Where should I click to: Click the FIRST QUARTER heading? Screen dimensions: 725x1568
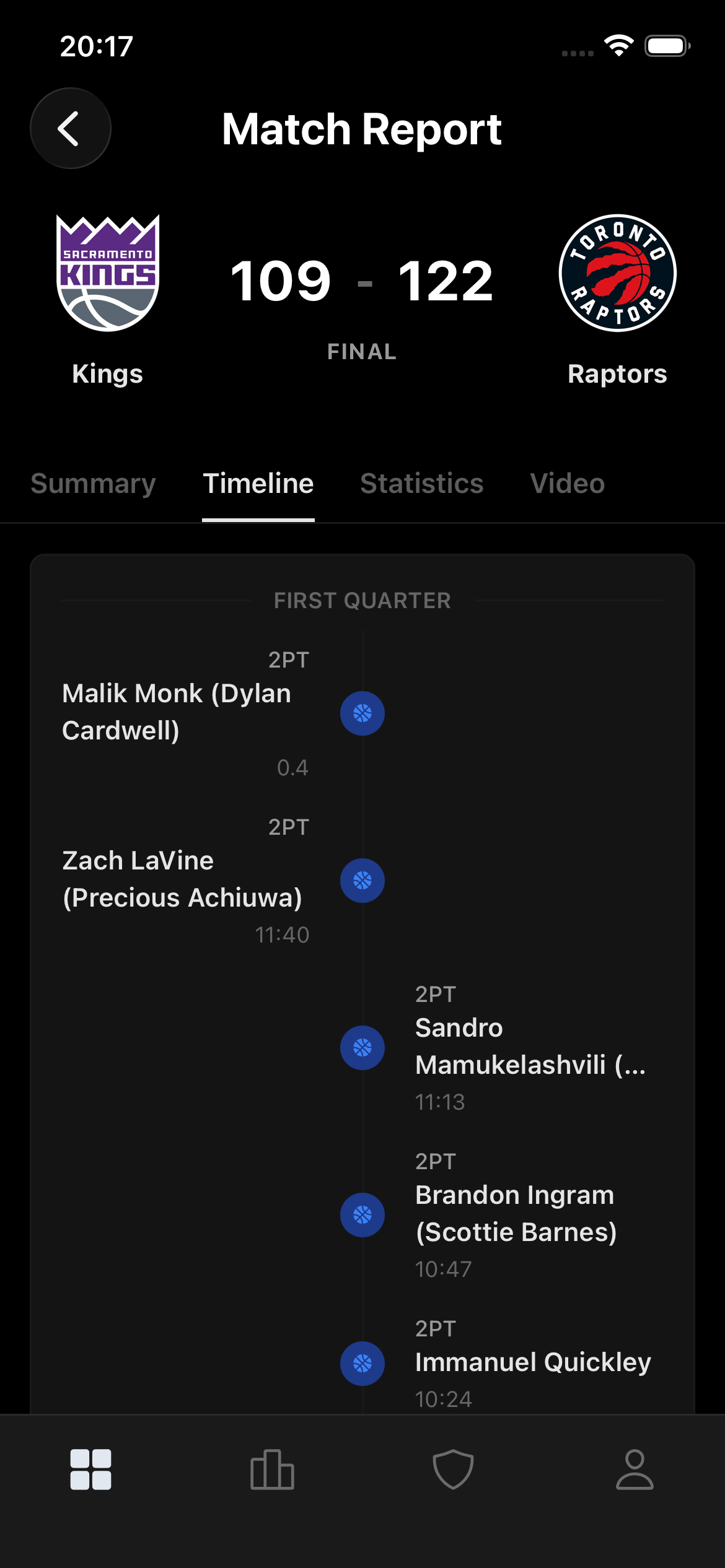[362, 599]
